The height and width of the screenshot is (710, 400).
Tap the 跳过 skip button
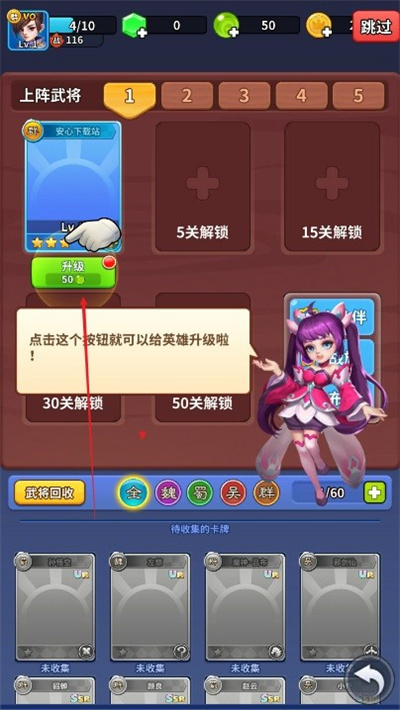tap(376, 27)
